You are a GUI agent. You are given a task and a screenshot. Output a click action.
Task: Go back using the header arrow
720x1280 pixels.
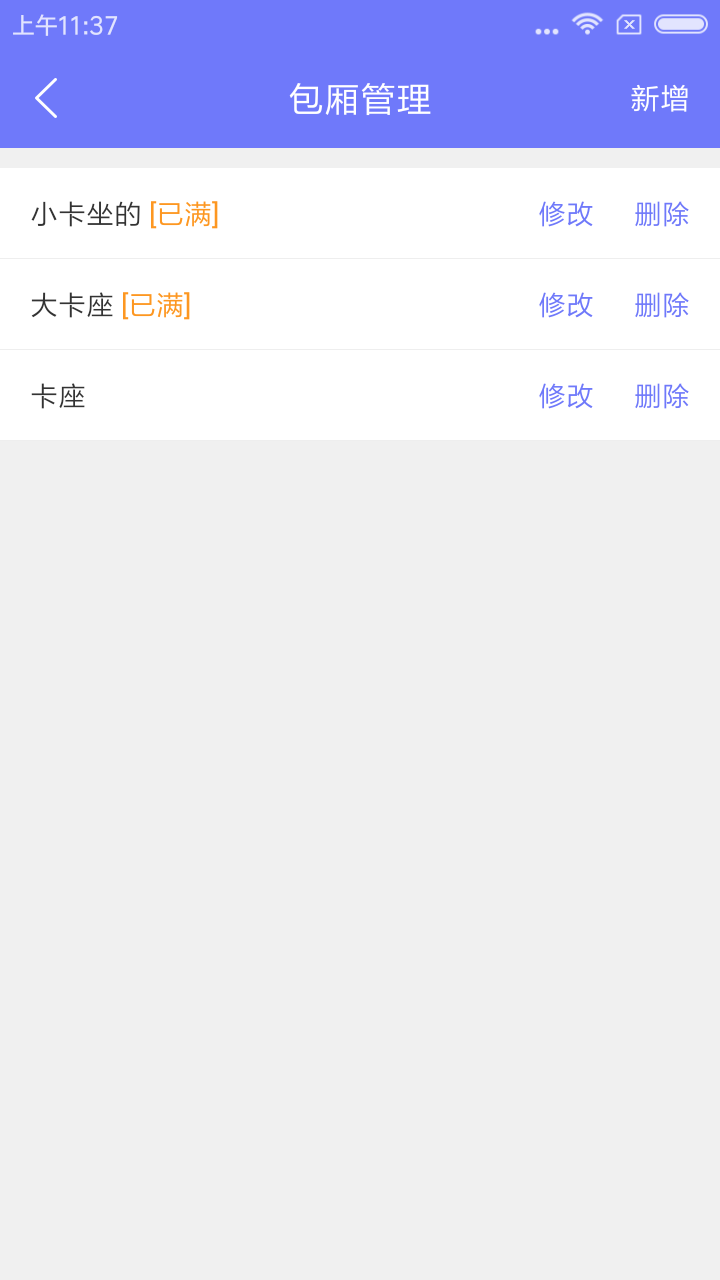coord(46,98)
